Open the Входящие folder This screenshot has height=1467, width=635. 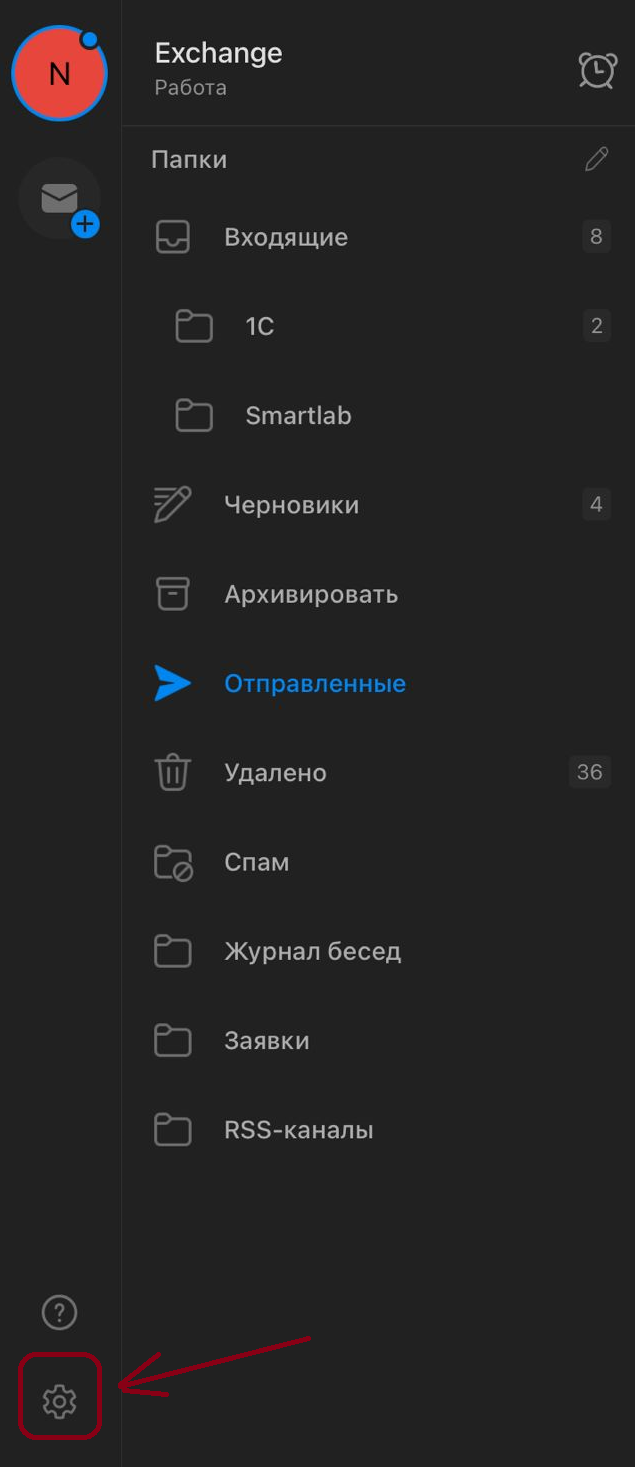286,238
